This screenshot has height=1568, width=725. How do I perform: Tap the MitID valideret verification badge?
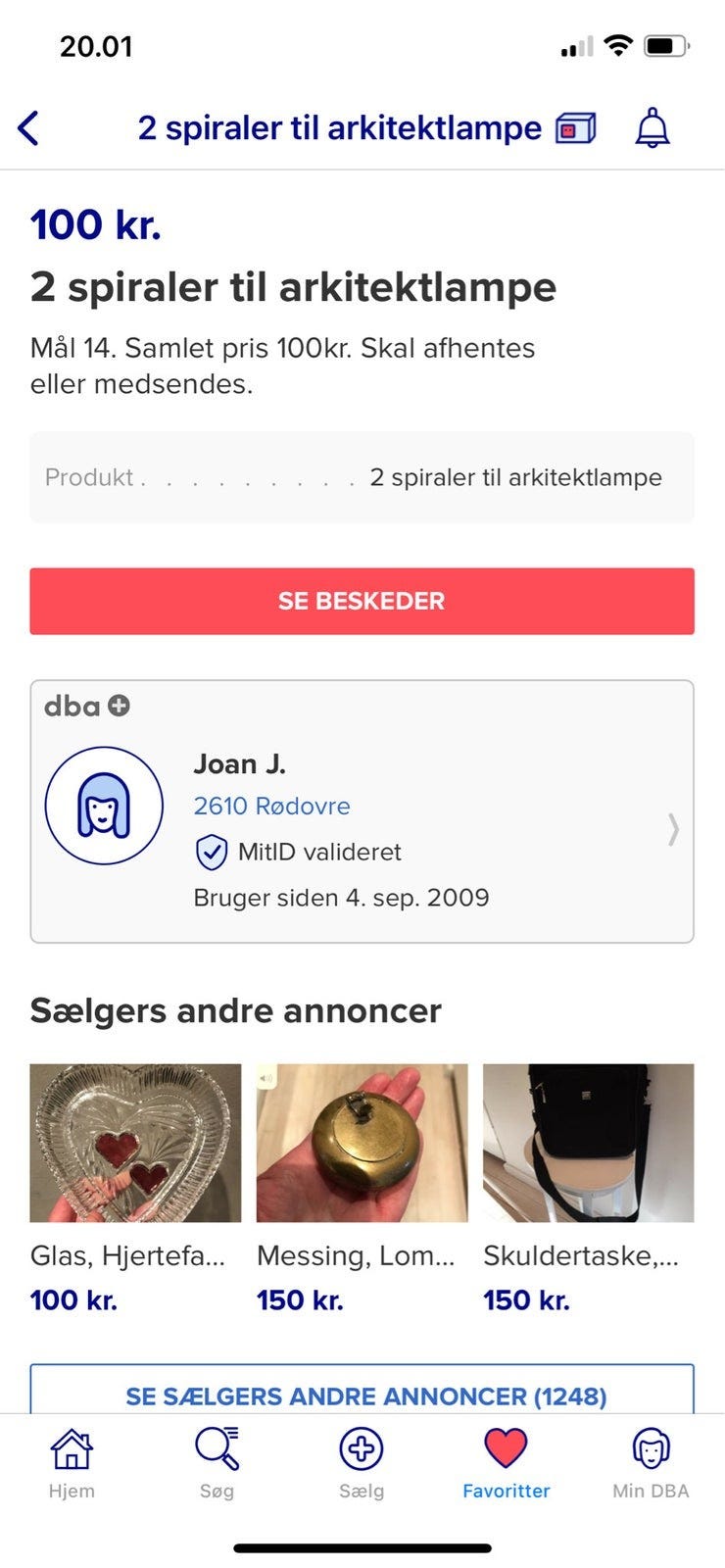[297, 851]
